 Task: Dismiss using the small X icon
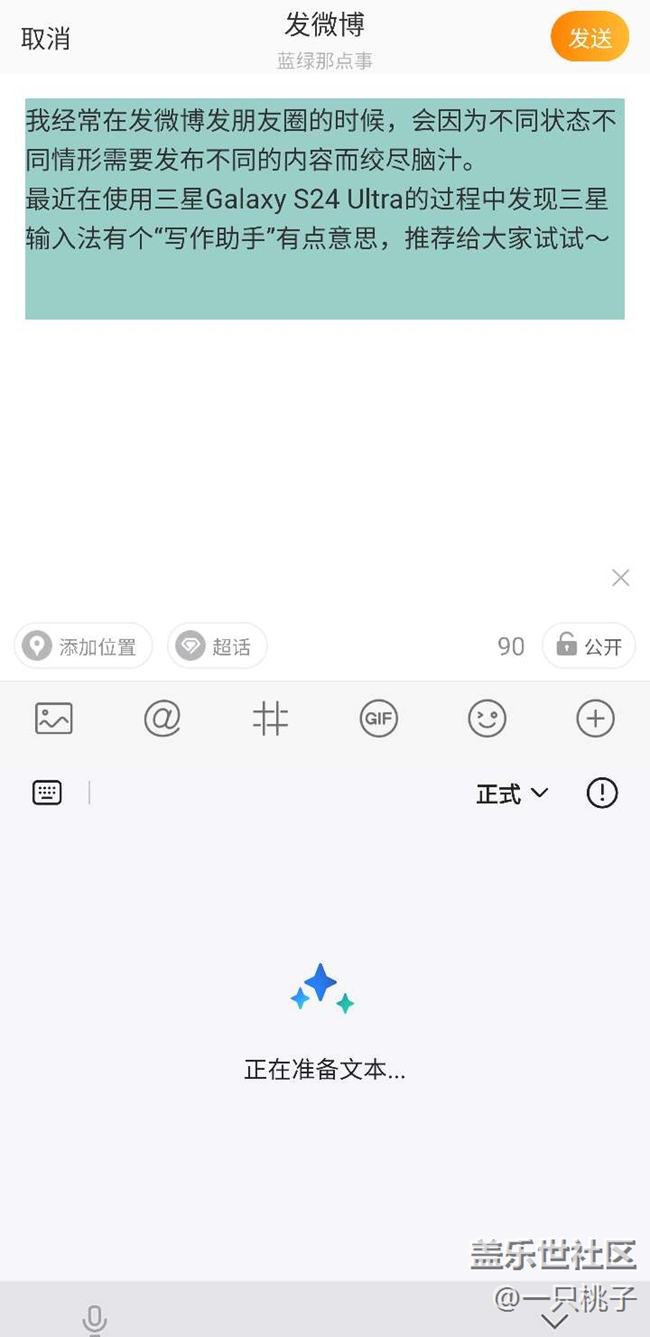(620, 577)
